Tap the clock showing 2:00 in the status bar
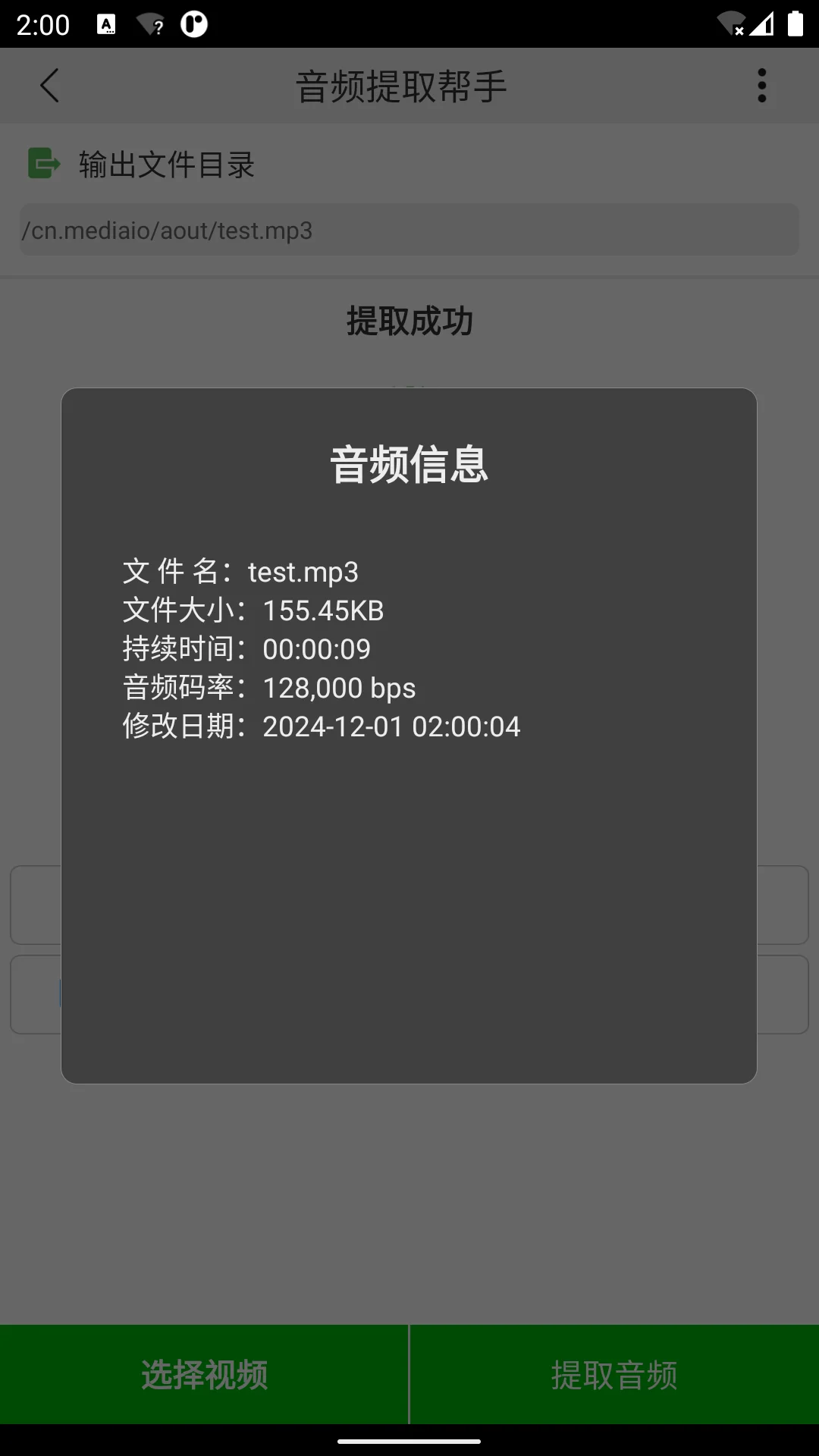The height and width of the screenshot is (1456, 819). tap(43, 26)
